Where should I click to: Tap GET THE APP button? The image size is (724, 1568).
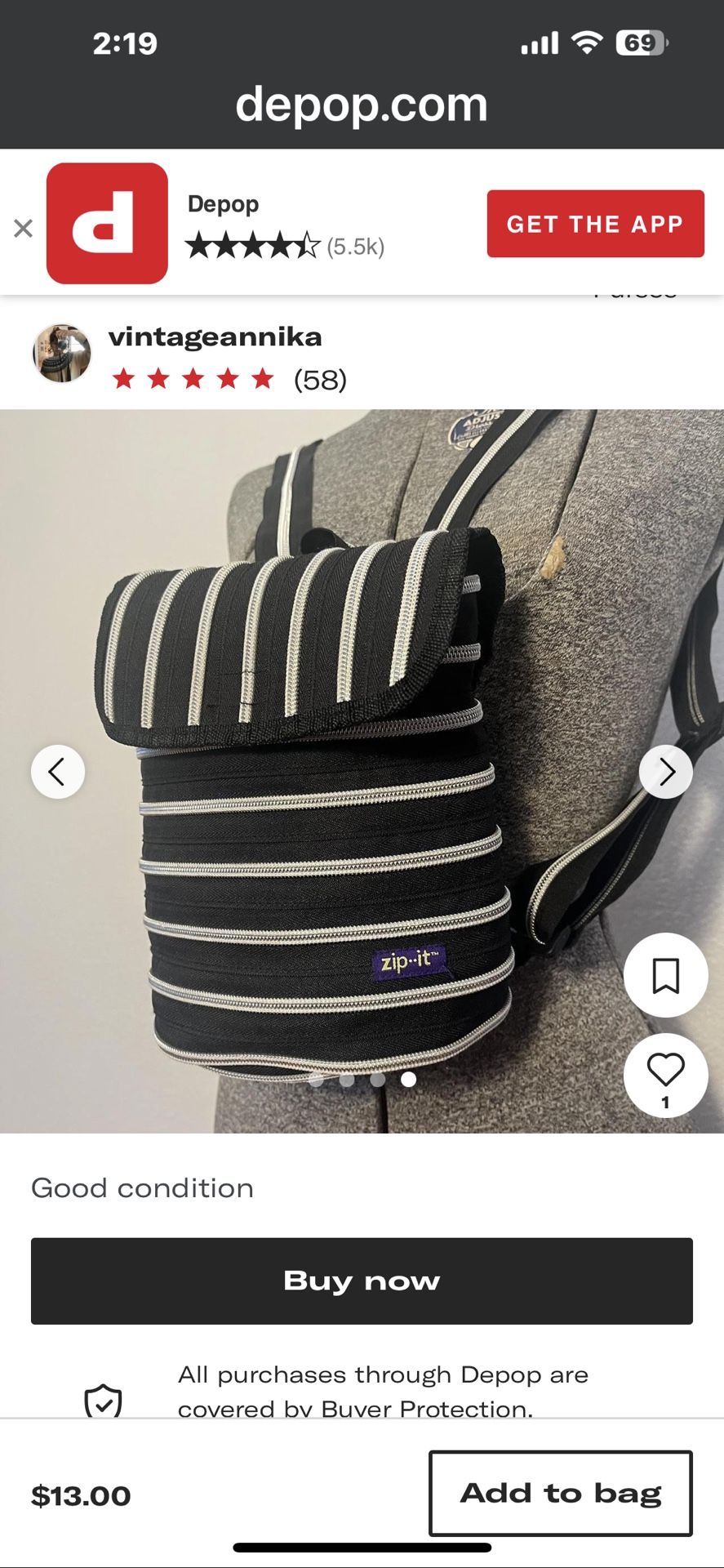click(x=595, y=224)
